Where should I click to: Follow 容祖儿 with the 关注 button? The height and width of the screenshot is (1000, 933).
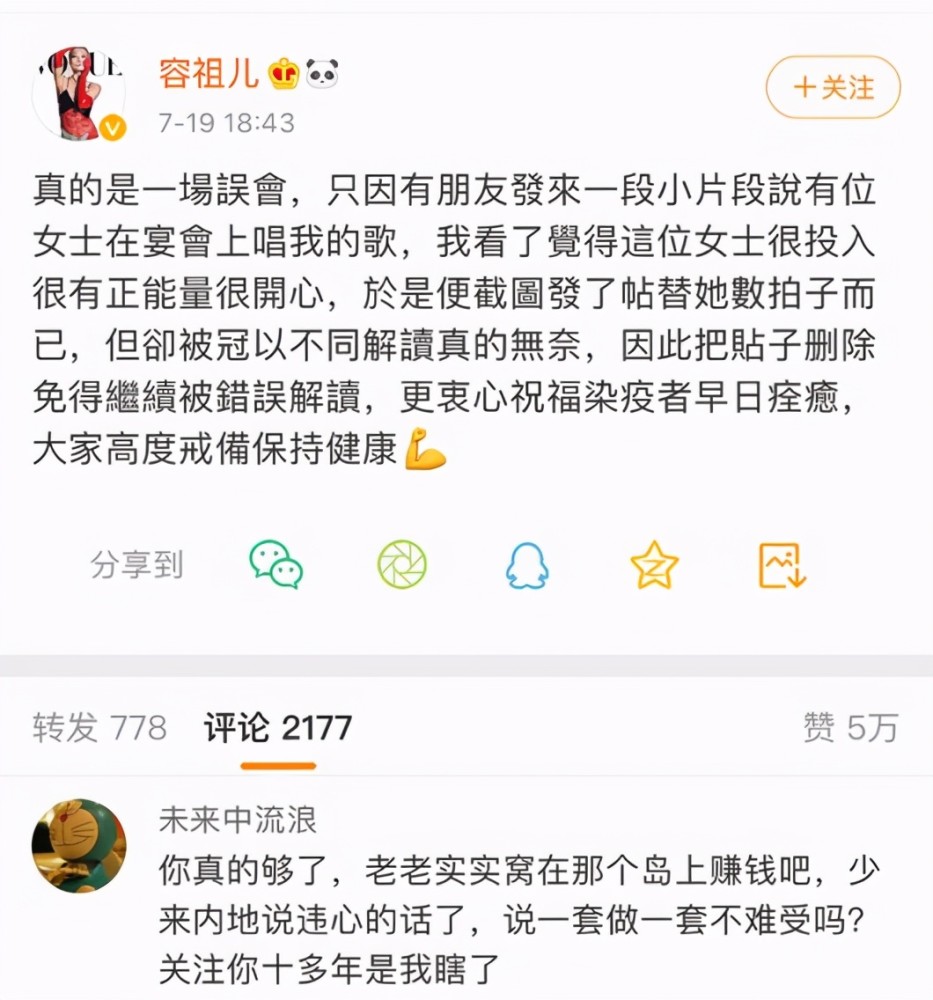pos(833,88)
